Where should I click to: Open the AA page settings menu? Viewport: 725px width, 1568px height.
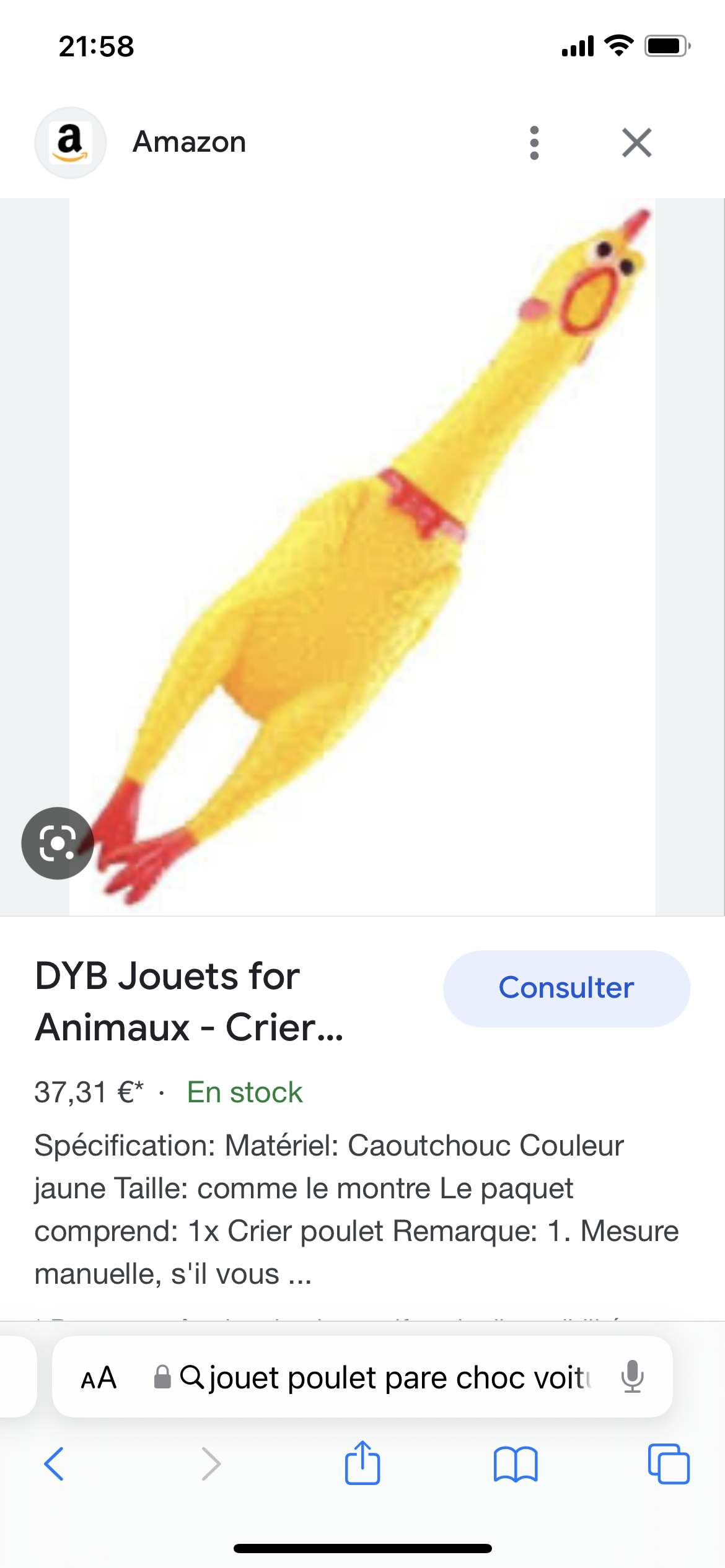pos(99,1378)
